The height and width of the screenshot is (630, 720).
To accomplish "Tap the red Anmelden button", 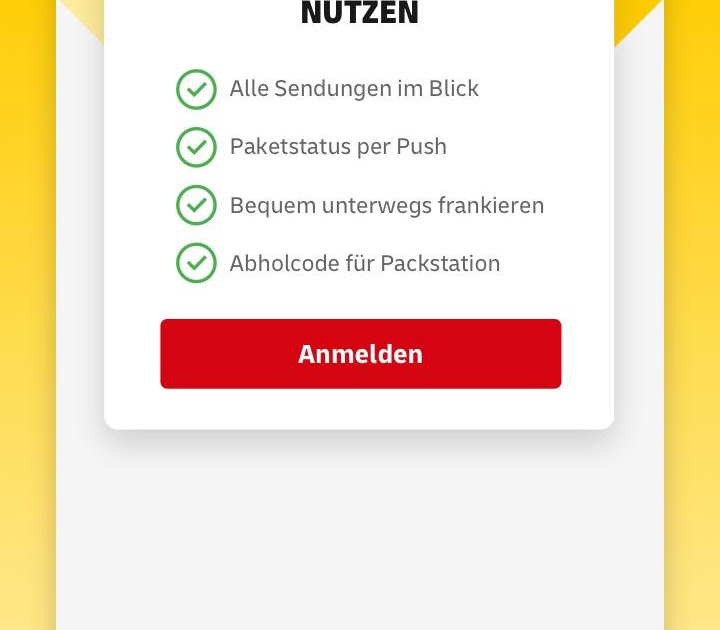I will 360,354.
